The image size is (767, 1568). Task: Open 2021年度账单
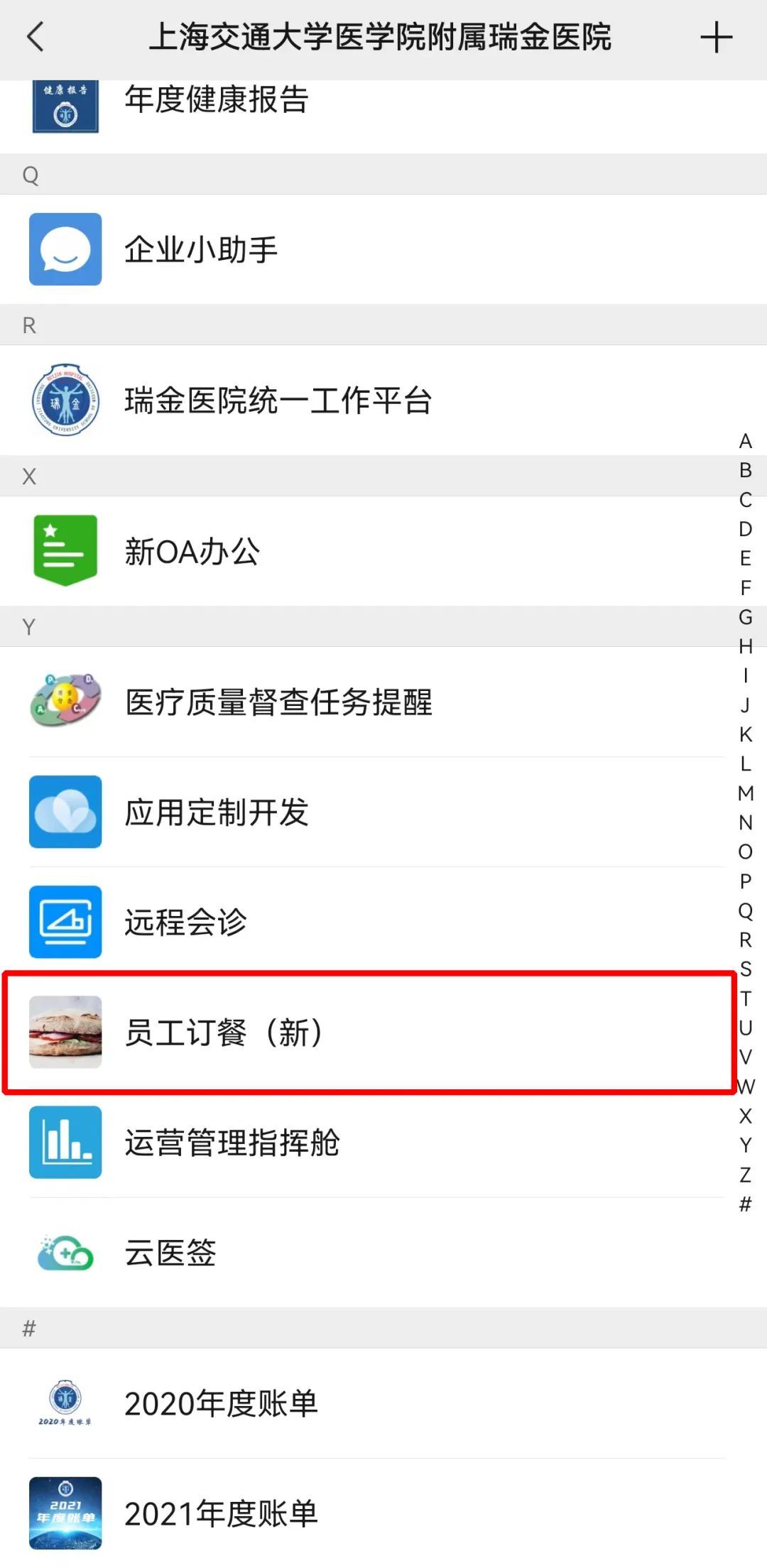tap(221, 1514)
